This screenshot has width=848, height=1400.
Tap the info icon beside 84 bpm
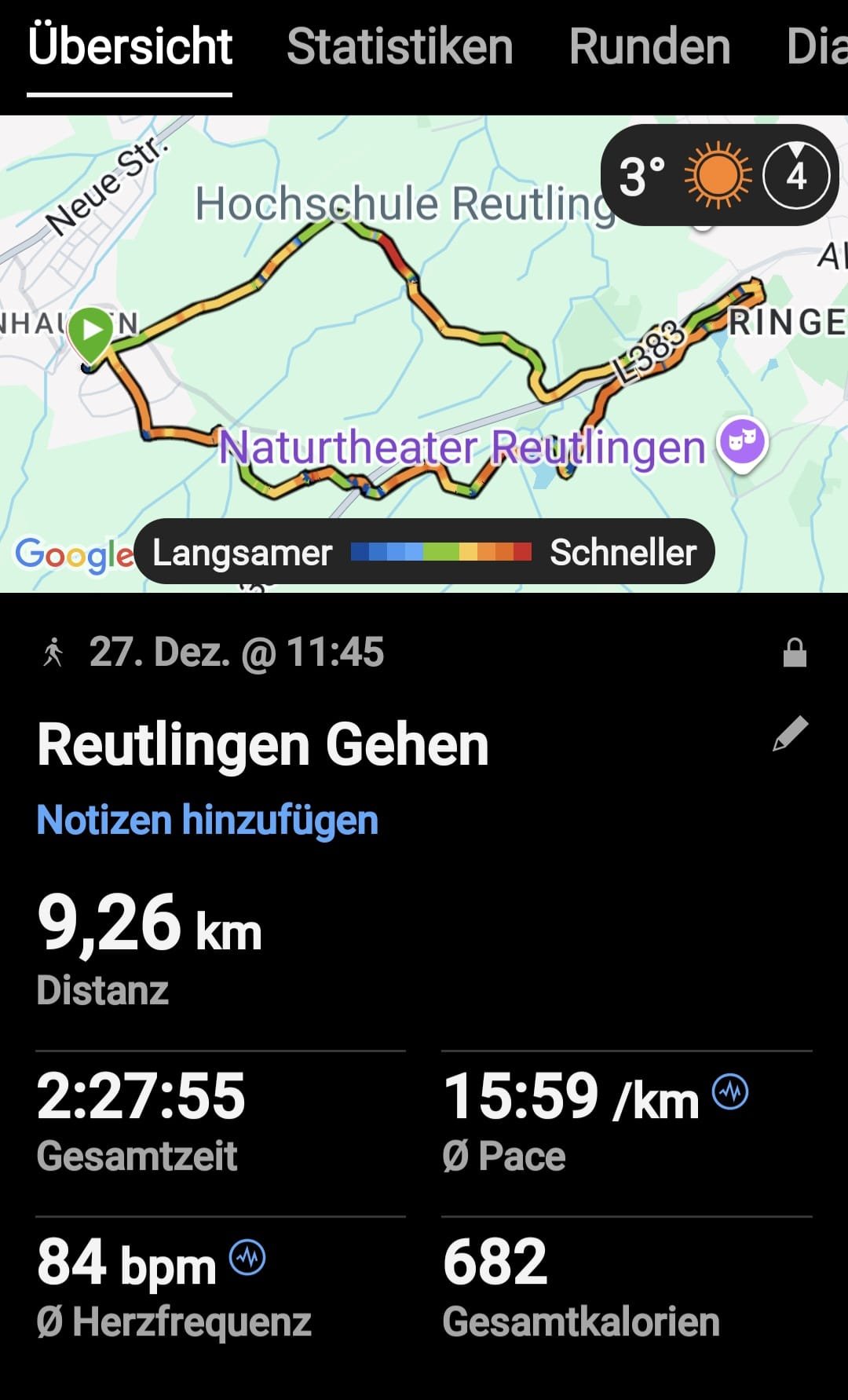(247, 1258)
